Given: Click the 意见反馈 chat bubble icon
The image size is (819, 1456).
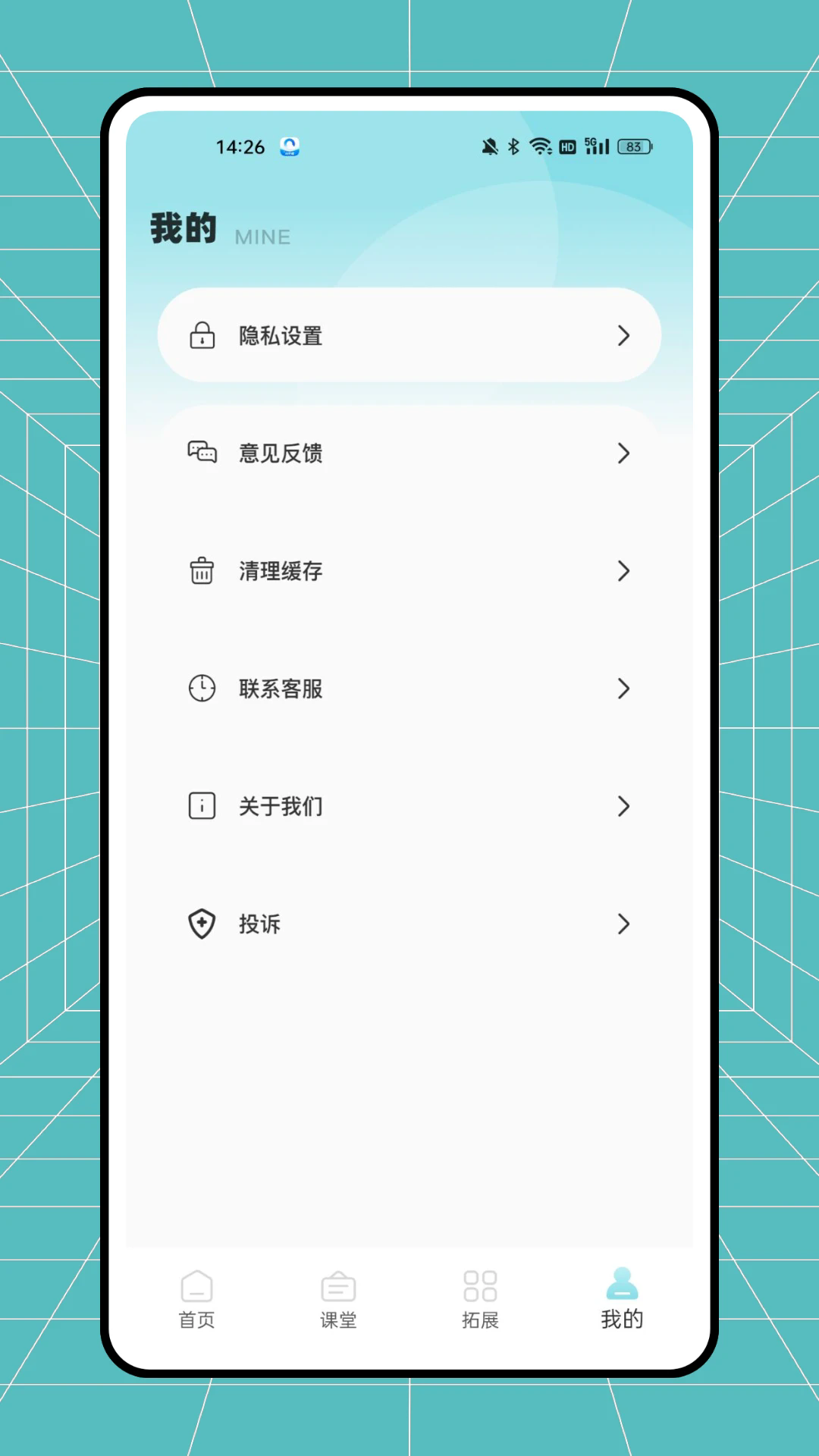Looking at the screenshot, I should pyautogui.click(x=202, y=453).
